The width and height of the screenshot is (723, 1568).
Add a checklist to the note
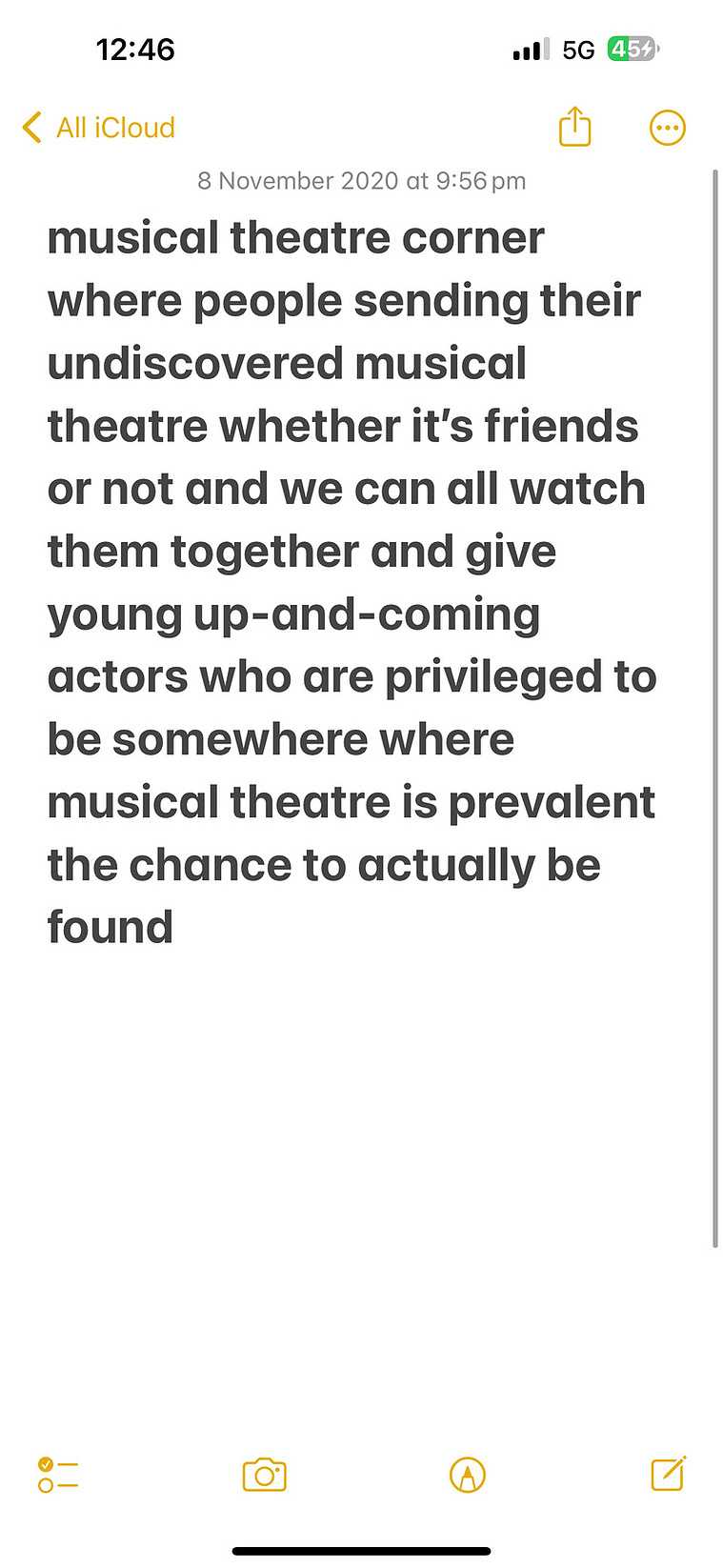coord(58,1475)
